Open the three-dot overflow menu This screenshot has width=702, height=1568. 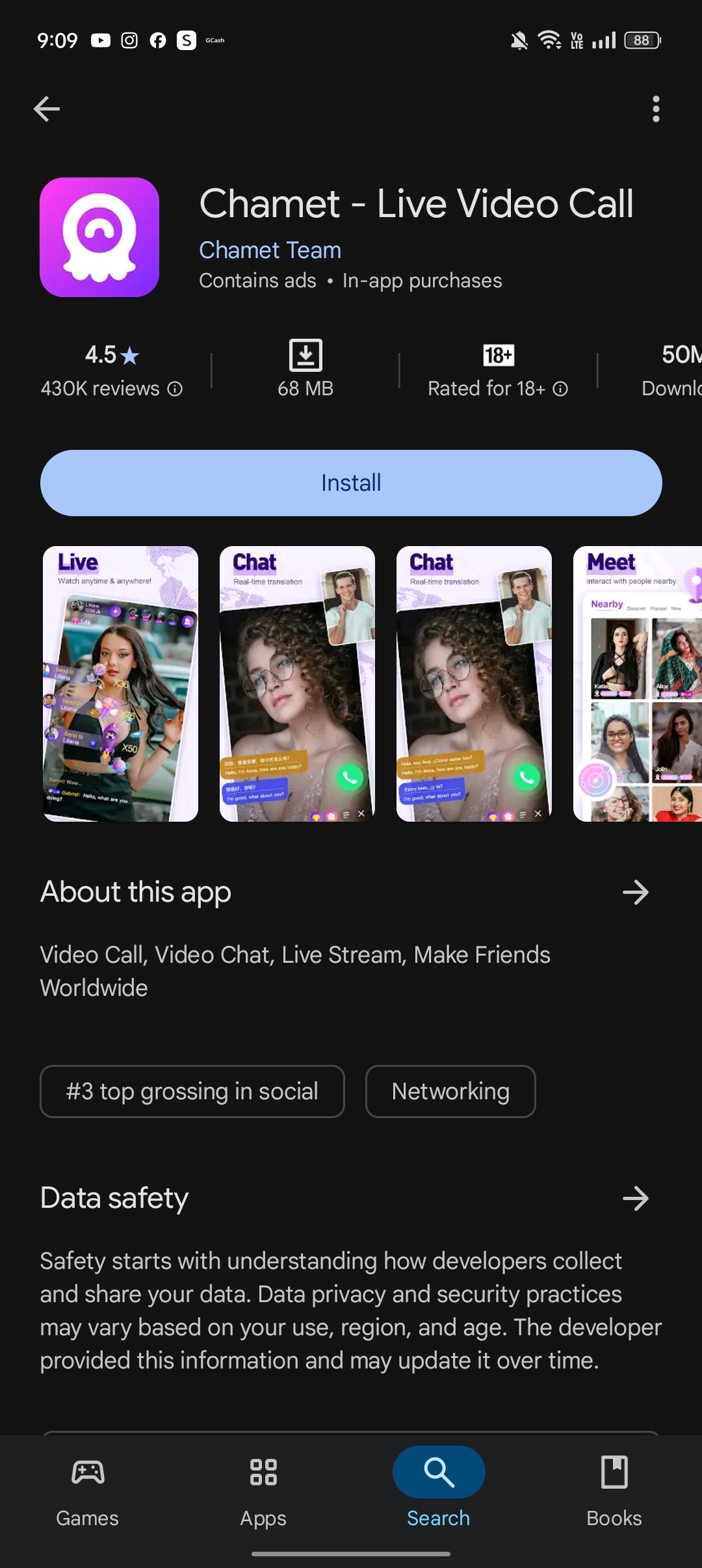tap(656, 109)
